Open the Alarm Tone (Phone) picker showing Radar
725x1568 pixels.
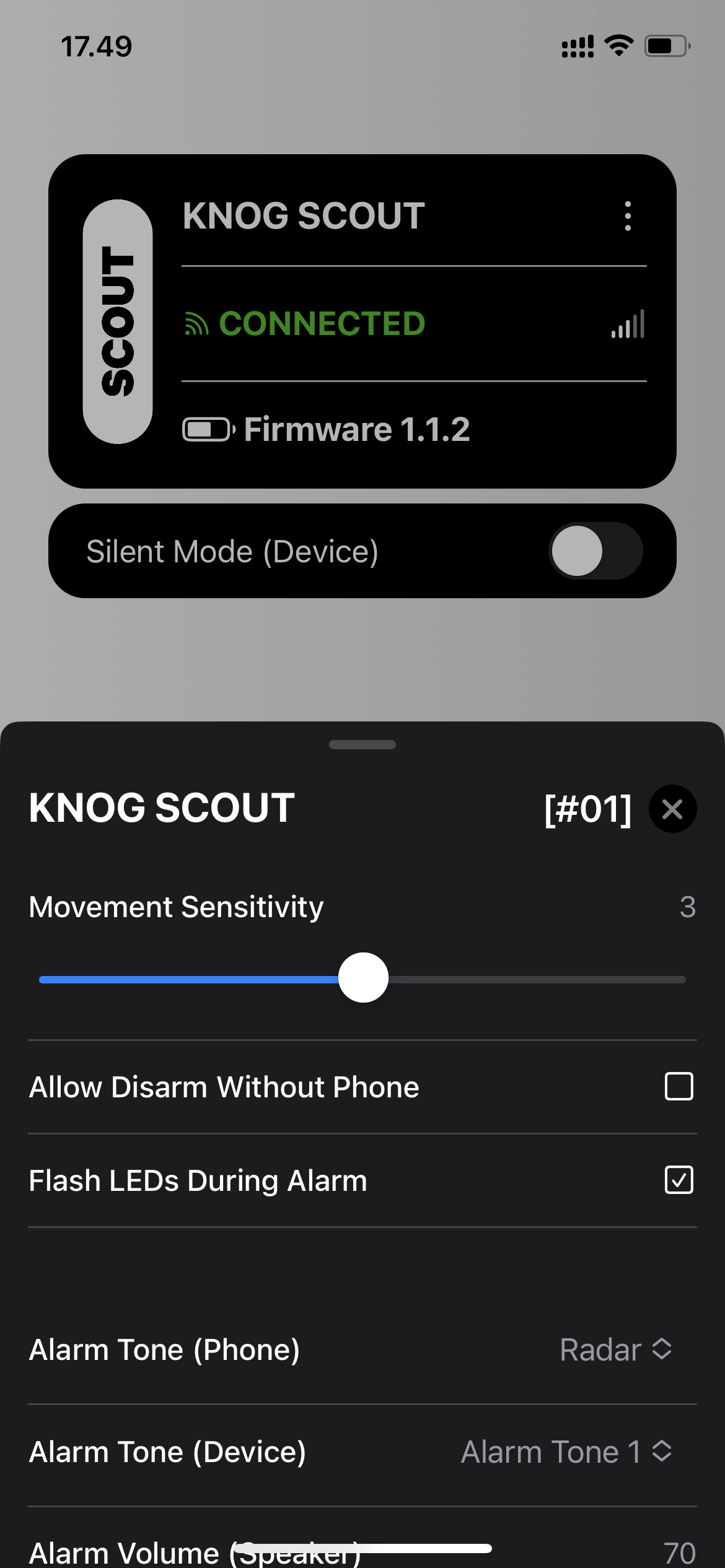(616, 1349)
